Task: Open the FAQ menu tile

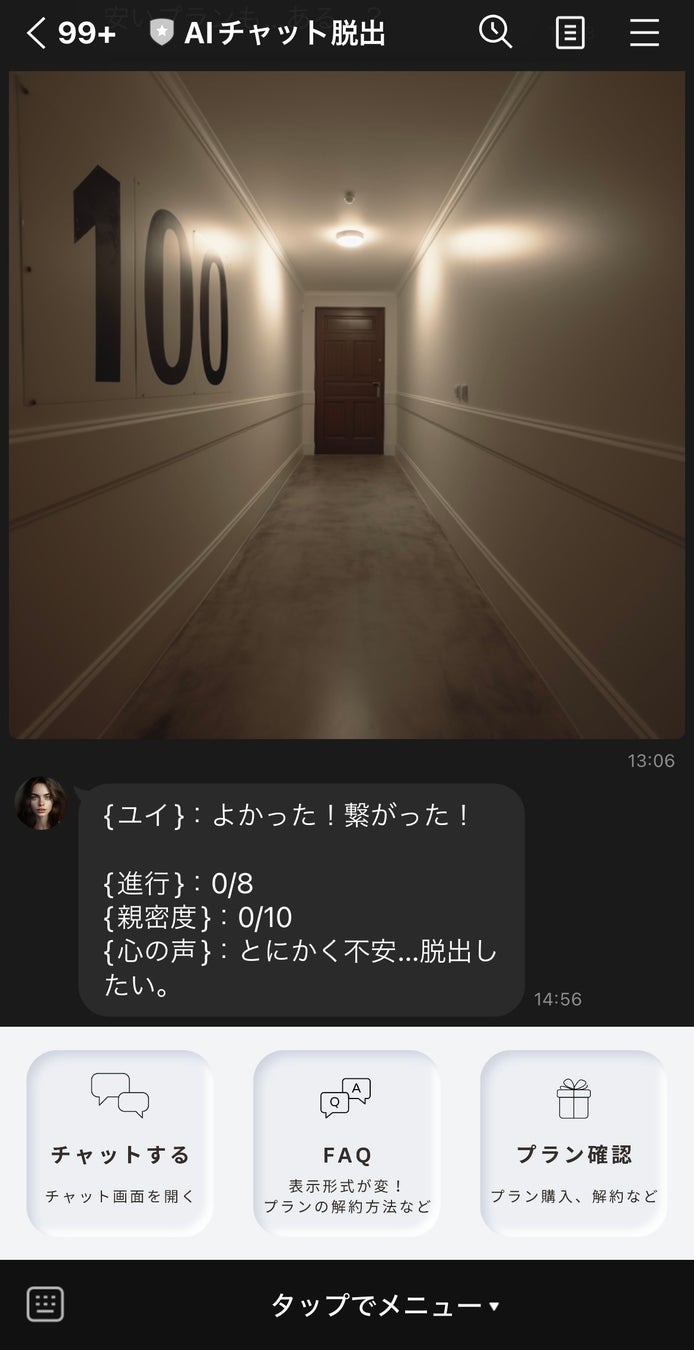Action: point(347,1143)
